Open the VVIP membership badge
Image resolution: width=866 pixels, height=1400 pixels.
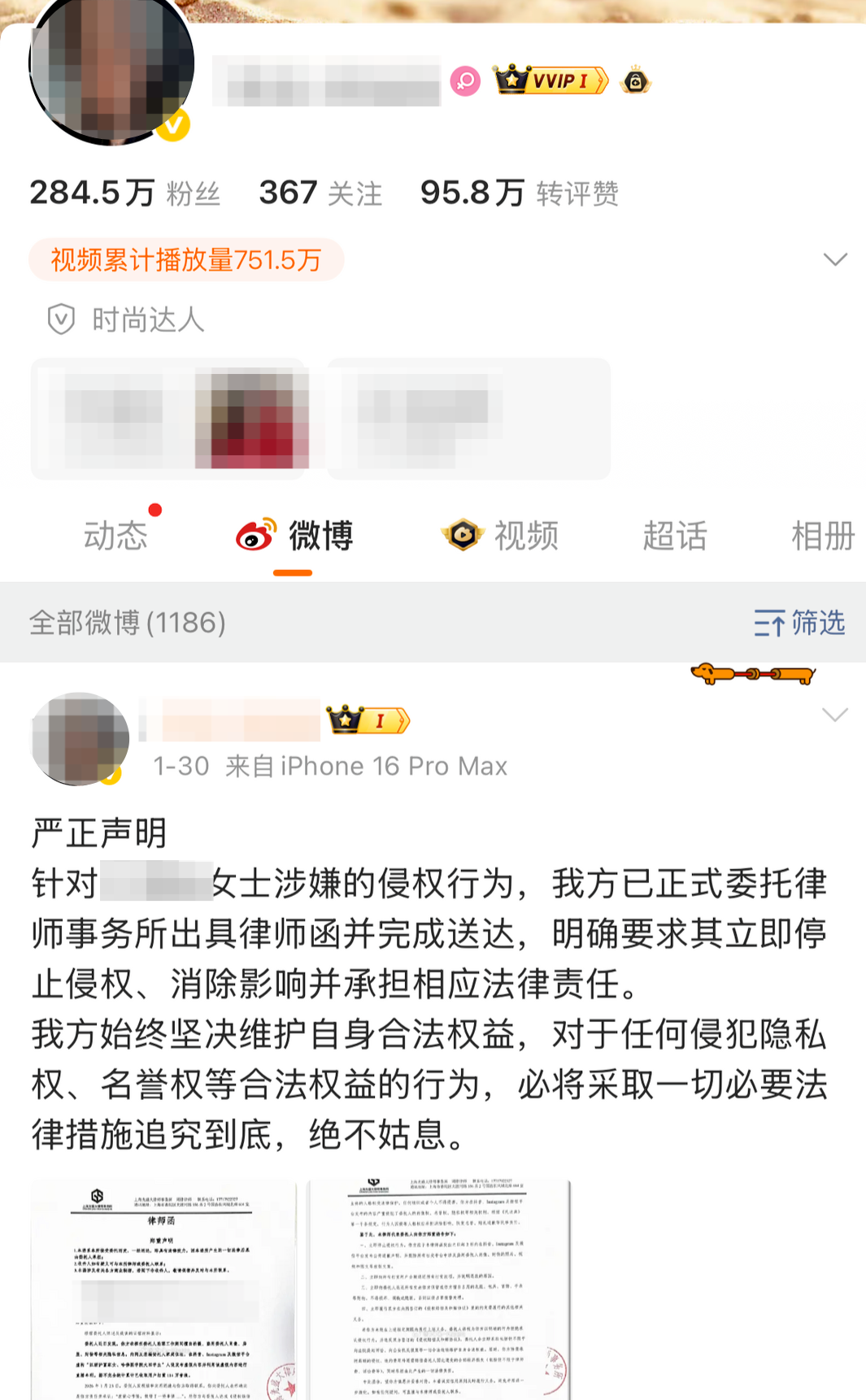click(x=552, y=80)
